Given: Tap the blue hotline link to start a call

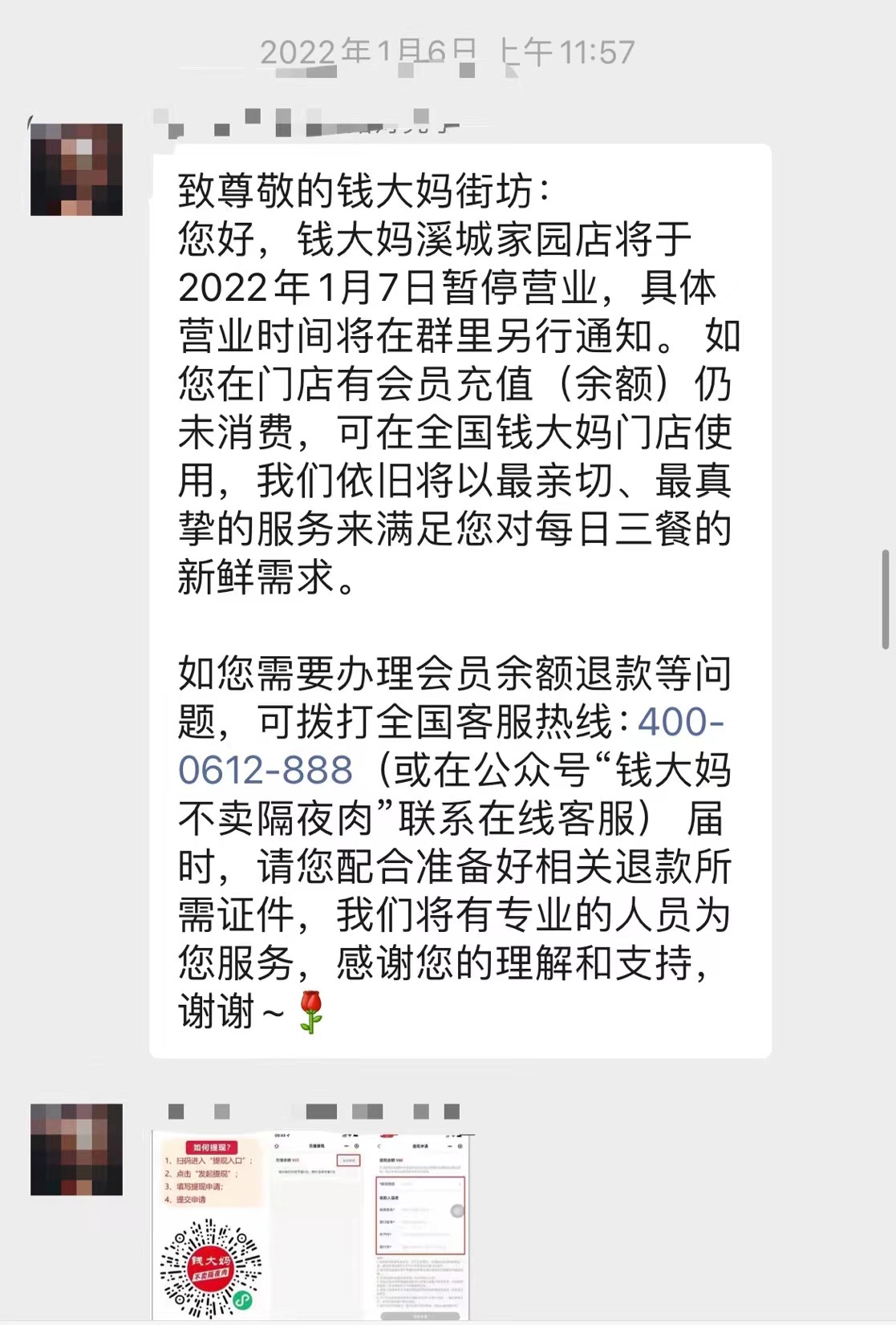Looking at the screenshot, I should [x=265, y=770].
